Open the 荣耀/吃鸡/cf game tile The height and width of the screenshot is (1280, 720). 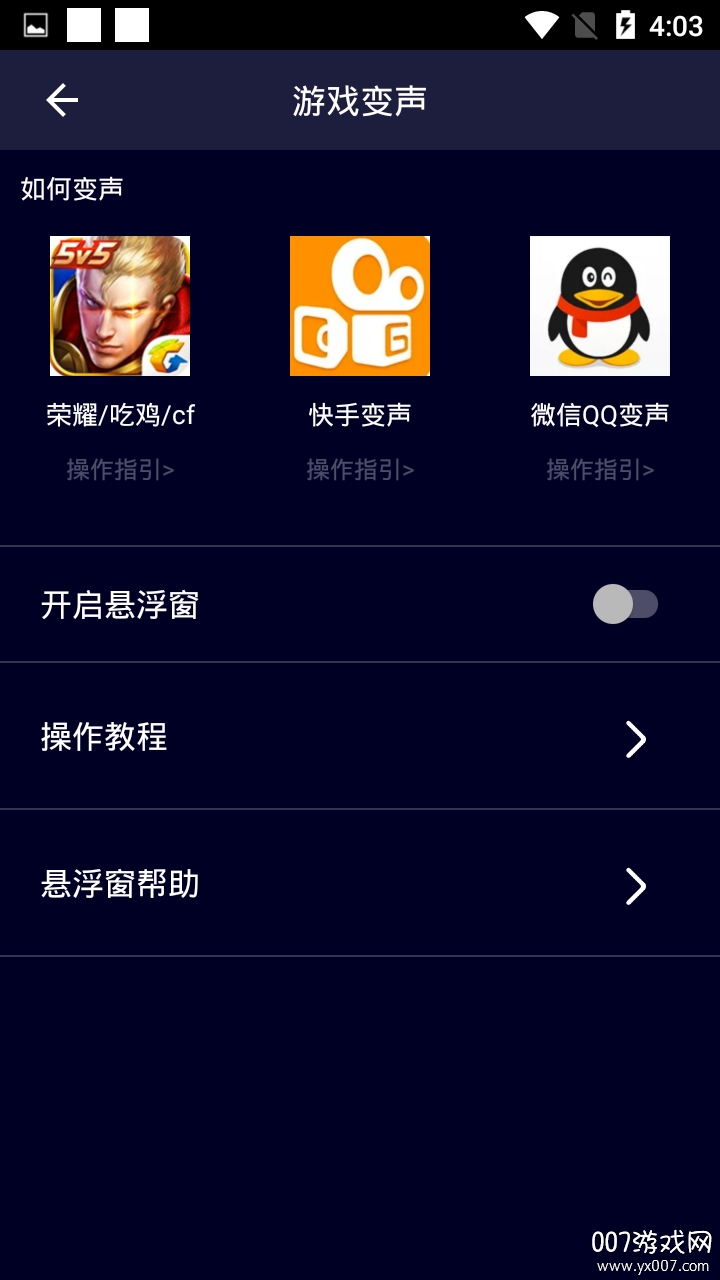pos(120,306)
